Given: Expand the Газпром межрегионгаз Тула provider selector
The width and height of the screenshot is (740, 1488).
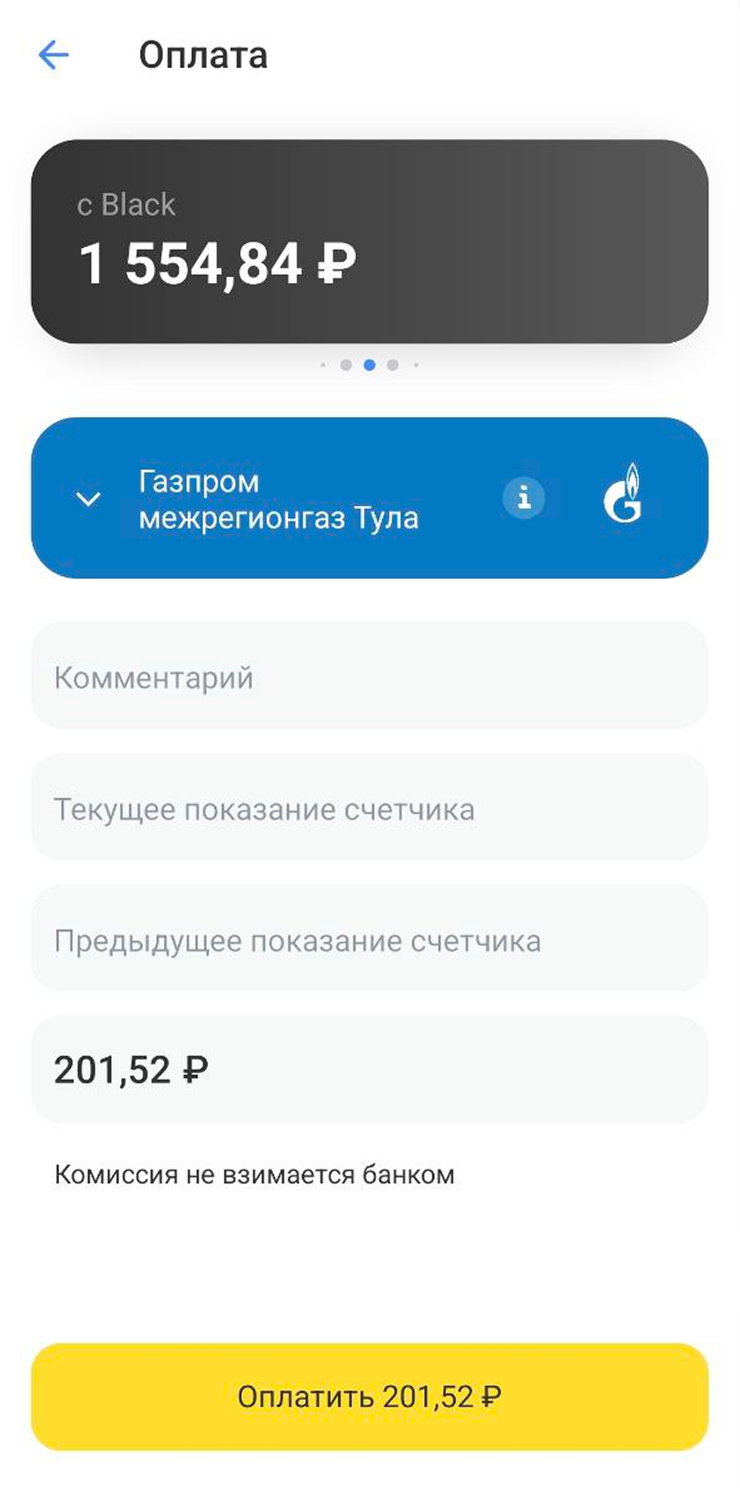Looking at the screenshot, I should click(x=89, y=498).
